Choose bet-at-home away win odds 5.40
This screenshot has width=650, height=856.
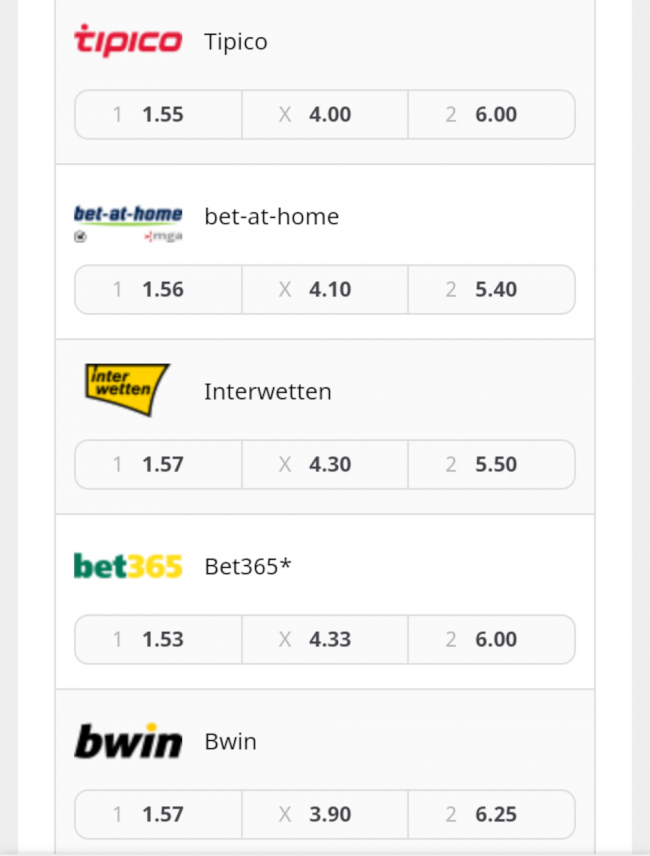[491, 290]
